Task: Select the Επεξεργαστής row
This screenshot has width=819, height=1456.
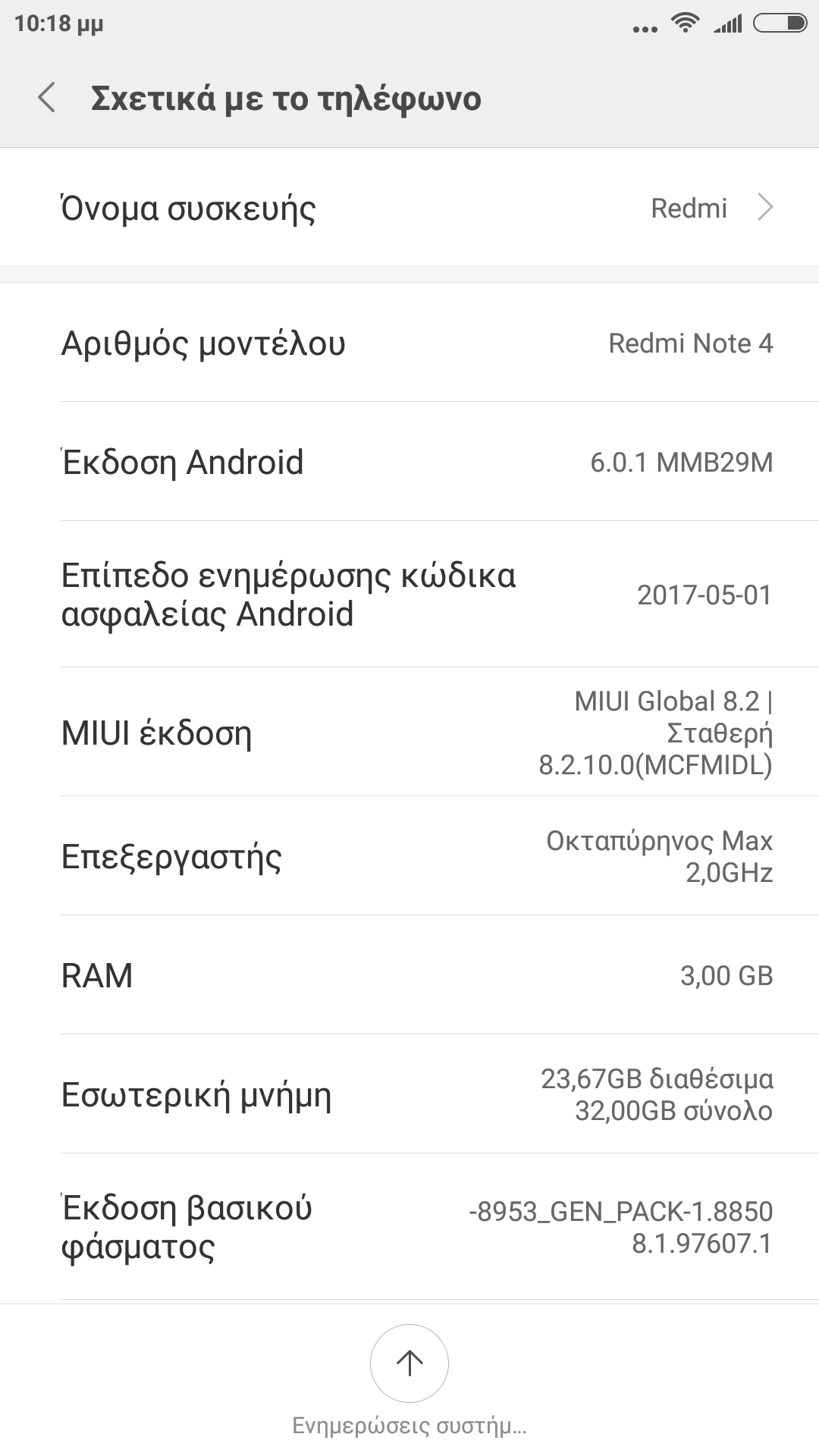Action: pyautogui.click(x=409, y=856)
